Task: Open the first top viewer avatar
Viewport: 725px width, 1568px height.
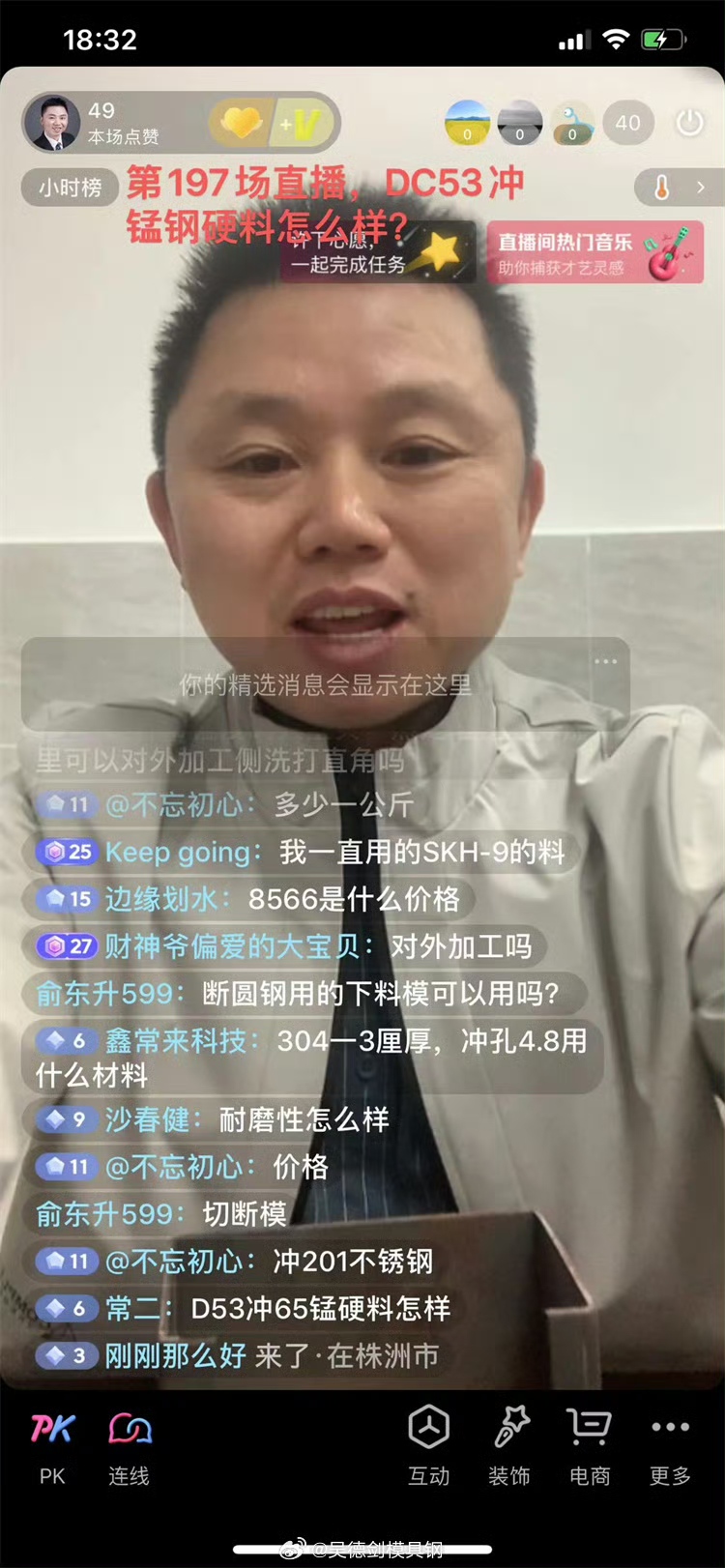Action: pos(467,123)
